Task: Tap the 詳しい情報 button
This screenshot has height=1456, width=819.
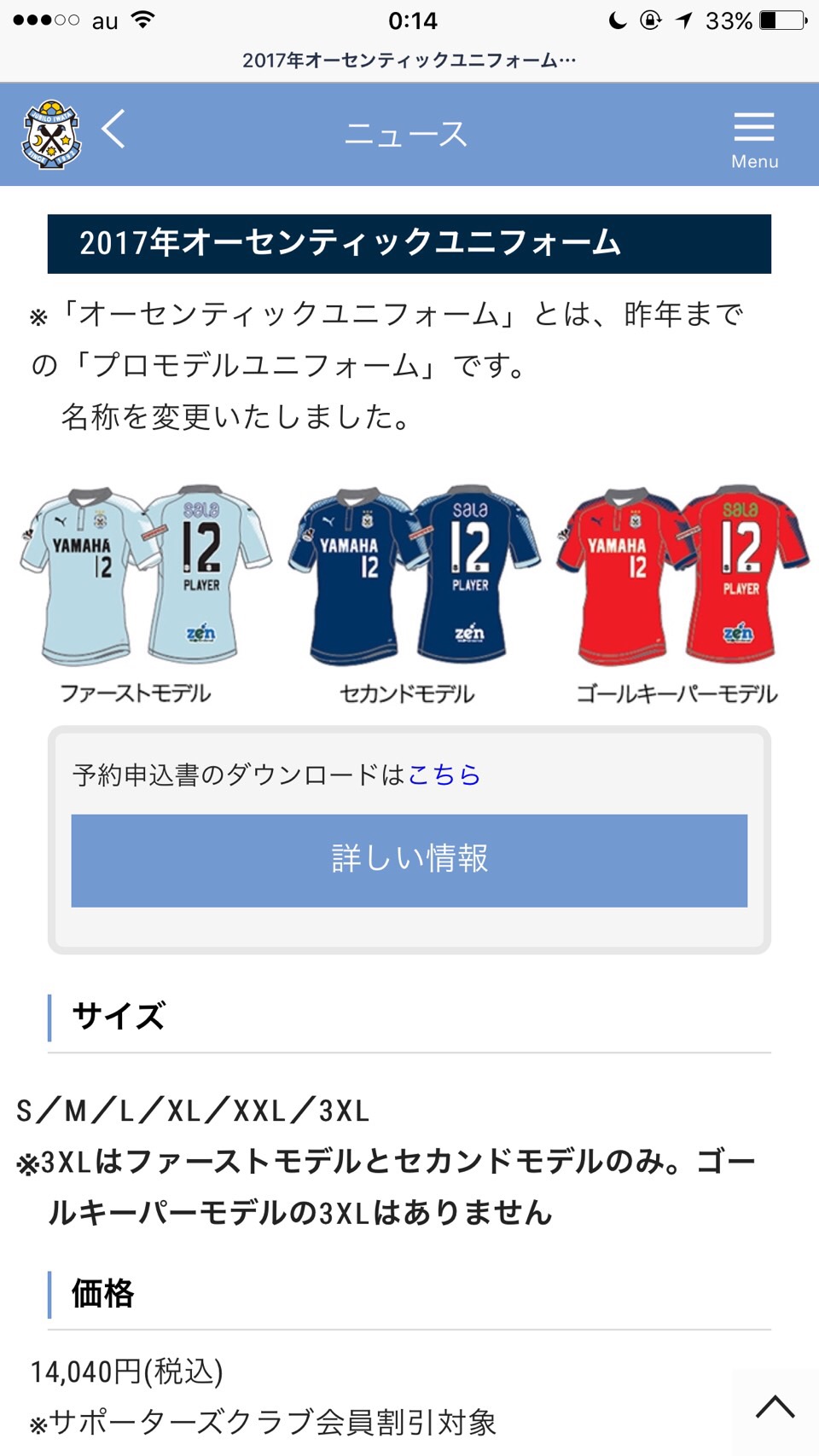Action: point(409,860)
